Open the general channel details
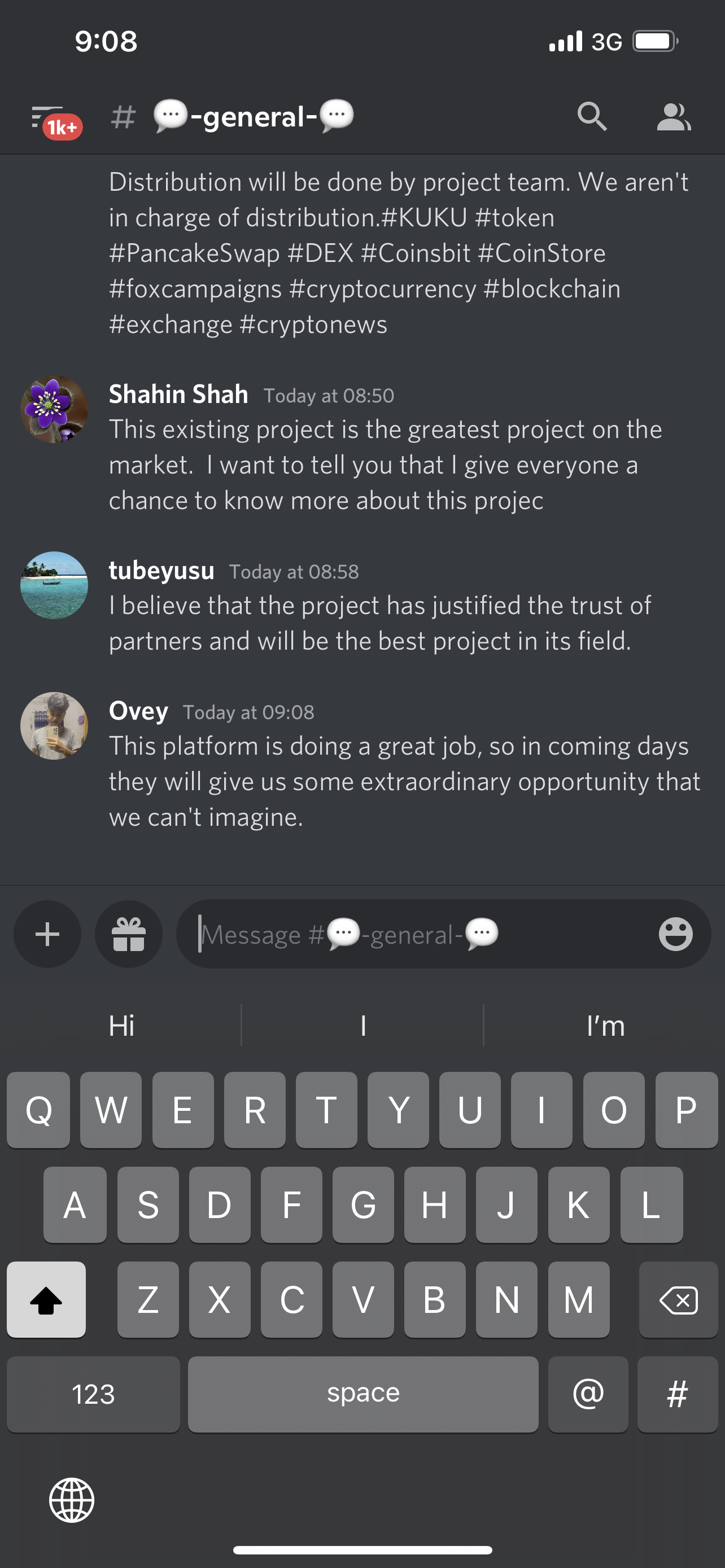725x1568 pixels. click(x=254, y=116)
